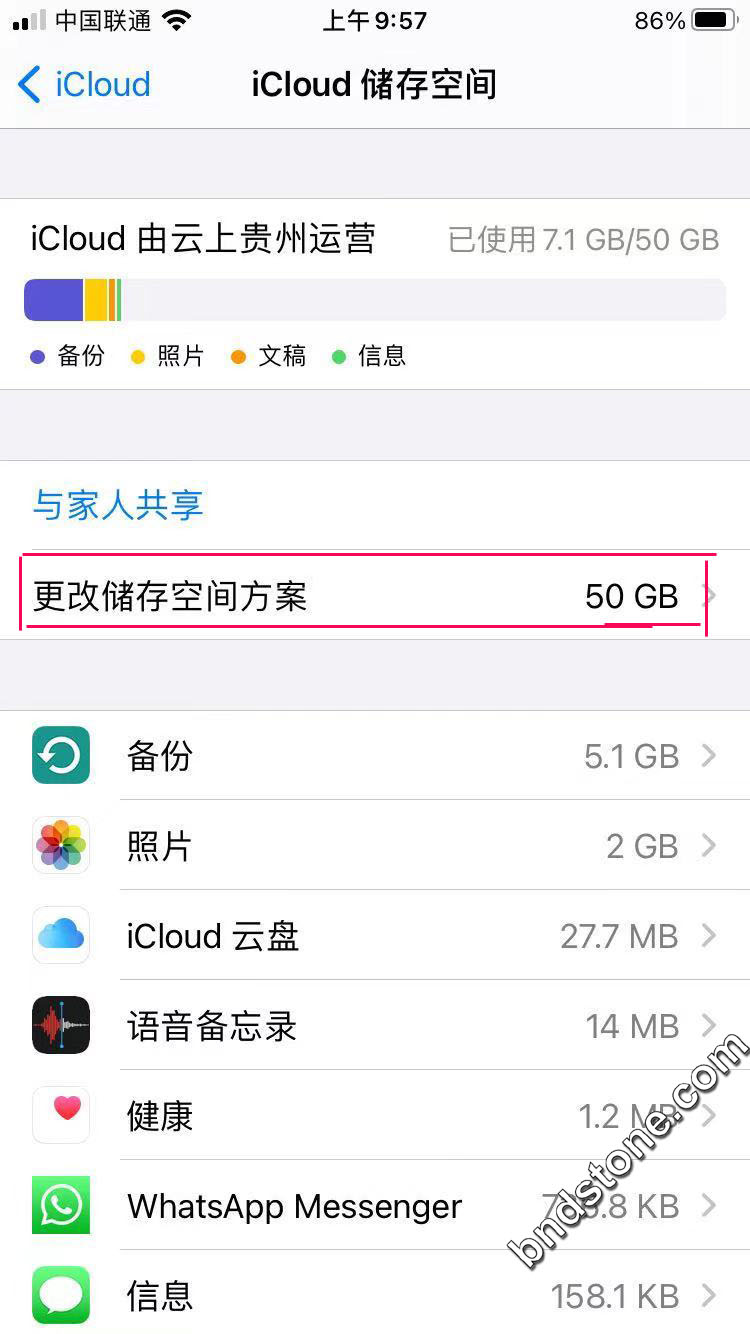Viewport: 750px width, 1334px height.
Task: Open 信息 storage row
Action: [x=374, y=1296]
